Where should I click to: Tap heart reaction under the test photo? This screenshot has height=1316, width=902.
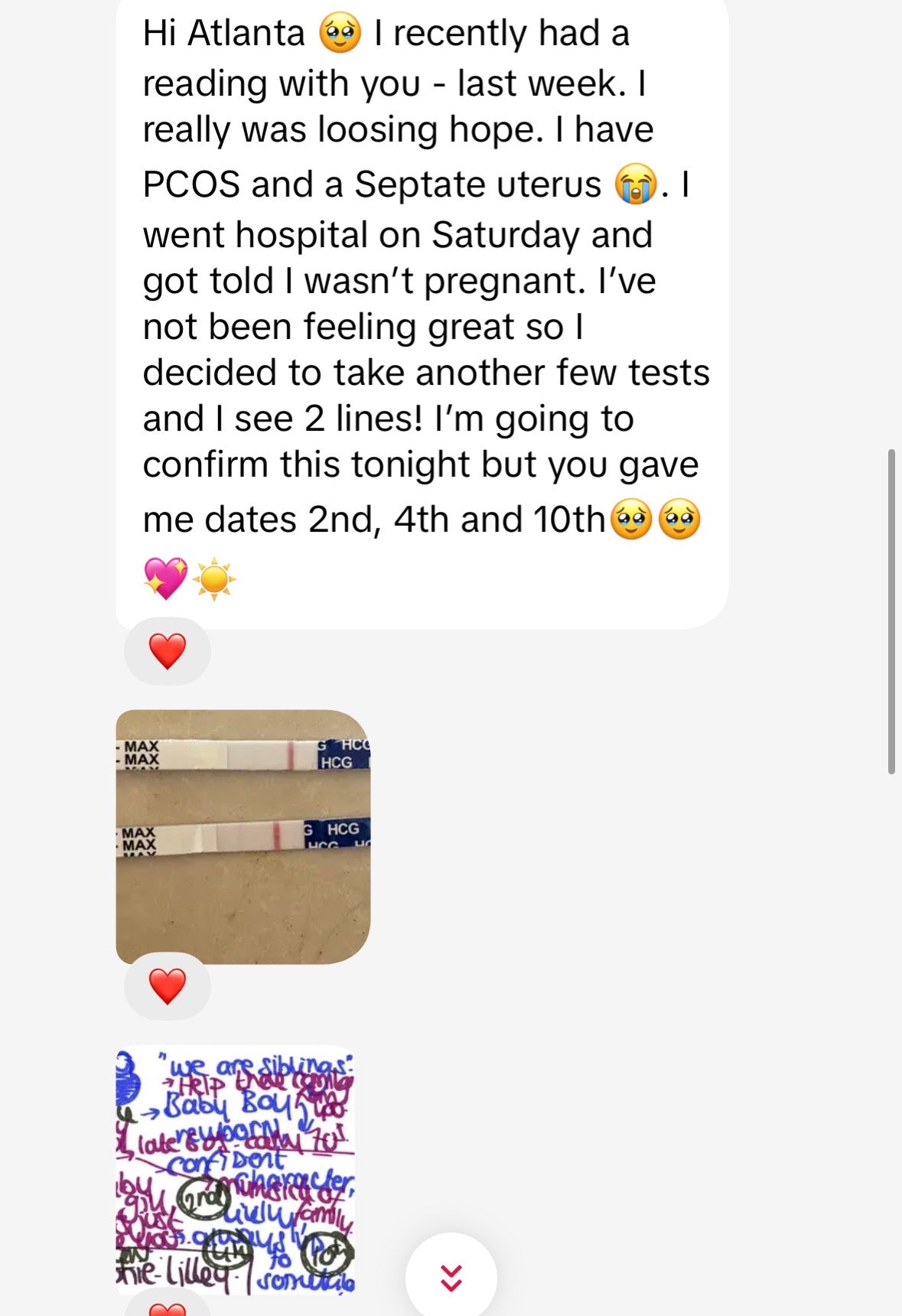click(167, 986)
